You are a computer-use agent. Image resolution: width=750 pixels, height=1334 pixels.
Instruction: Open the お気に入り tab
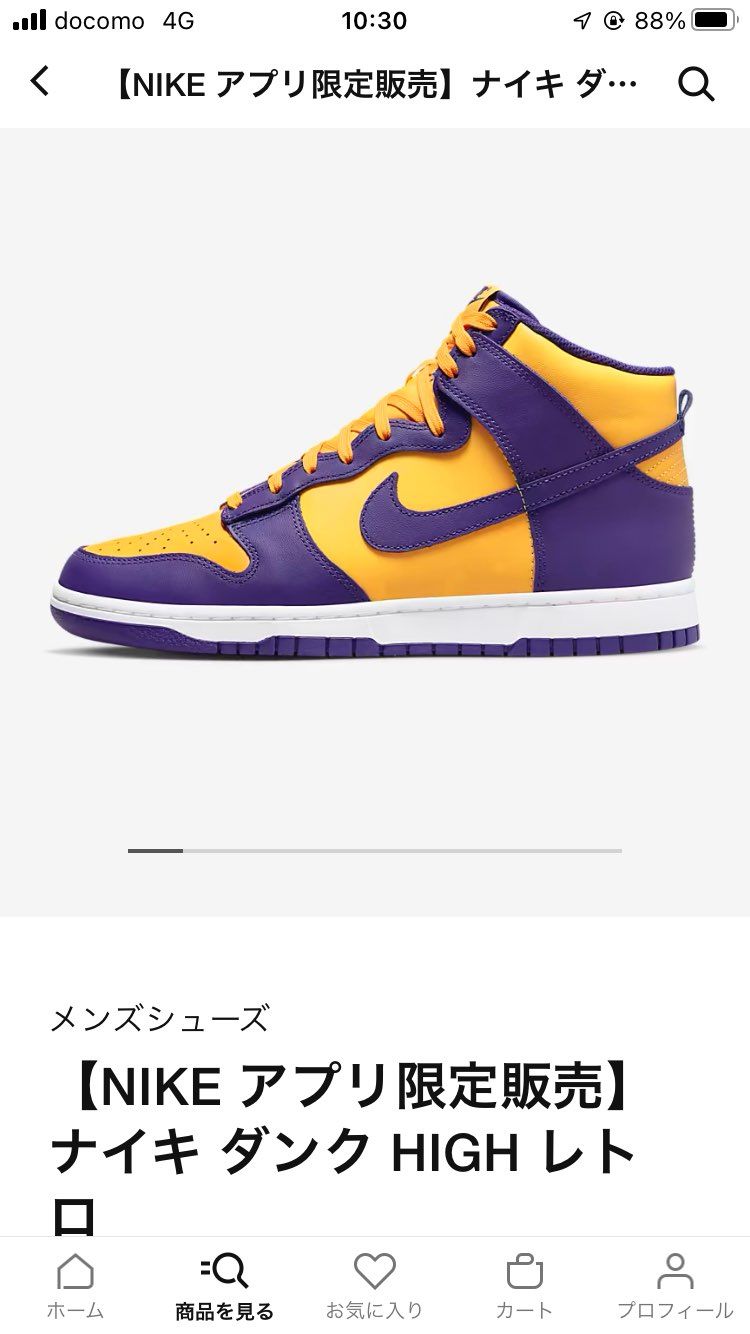point(375,1285)
